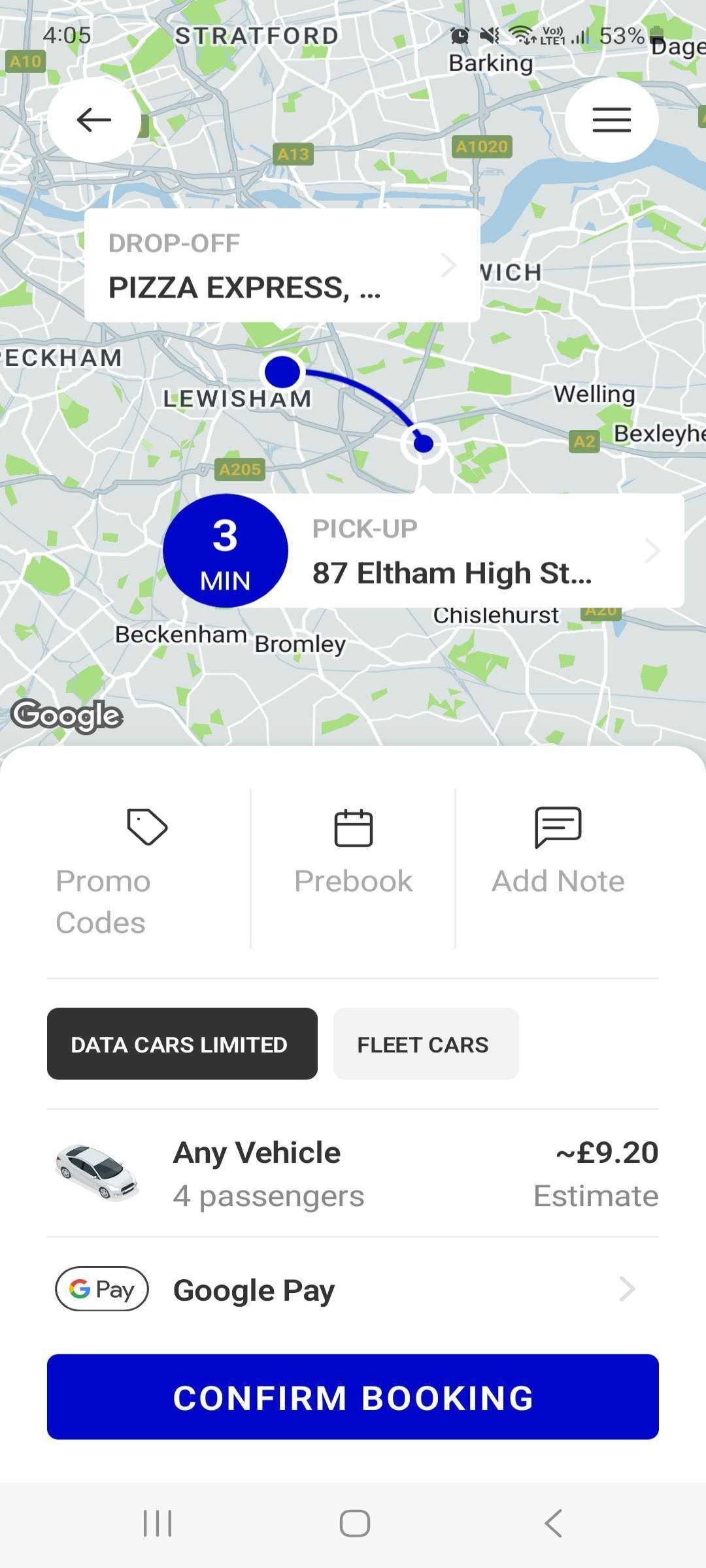Tap the Google Pay payment icon

click(101, 1288)
